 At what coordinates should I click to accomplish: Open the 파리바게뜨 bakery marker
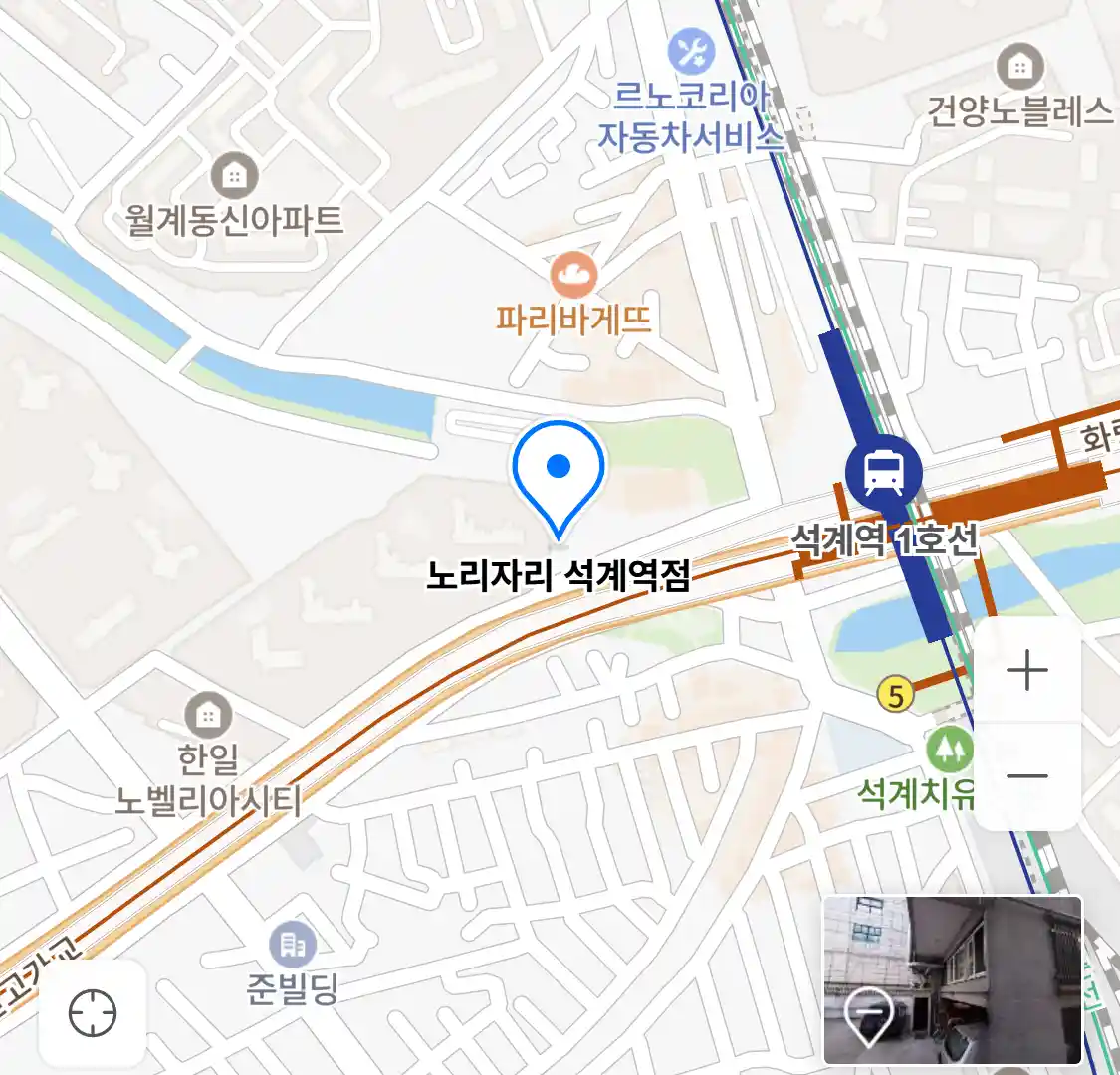click(x=573, y=275)
